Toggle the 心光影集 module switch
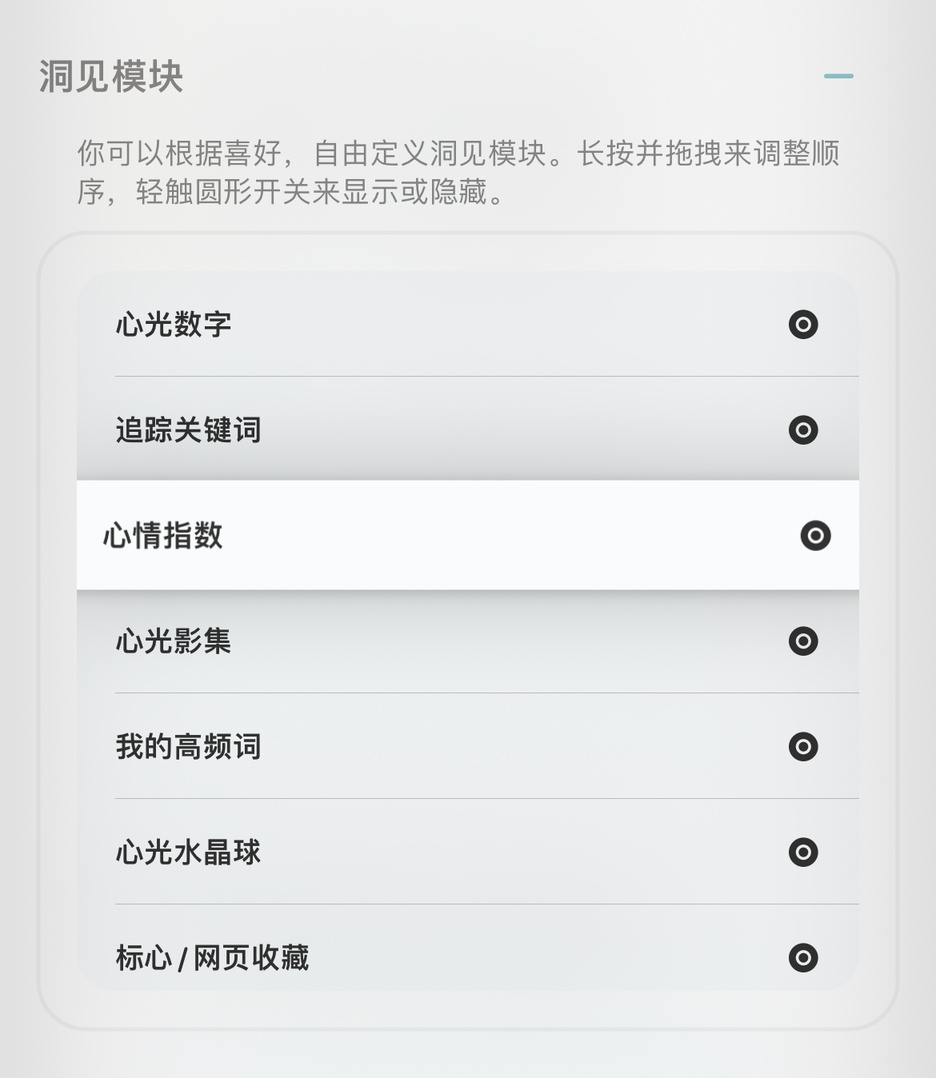936x1078 pixels. (803, 641)
